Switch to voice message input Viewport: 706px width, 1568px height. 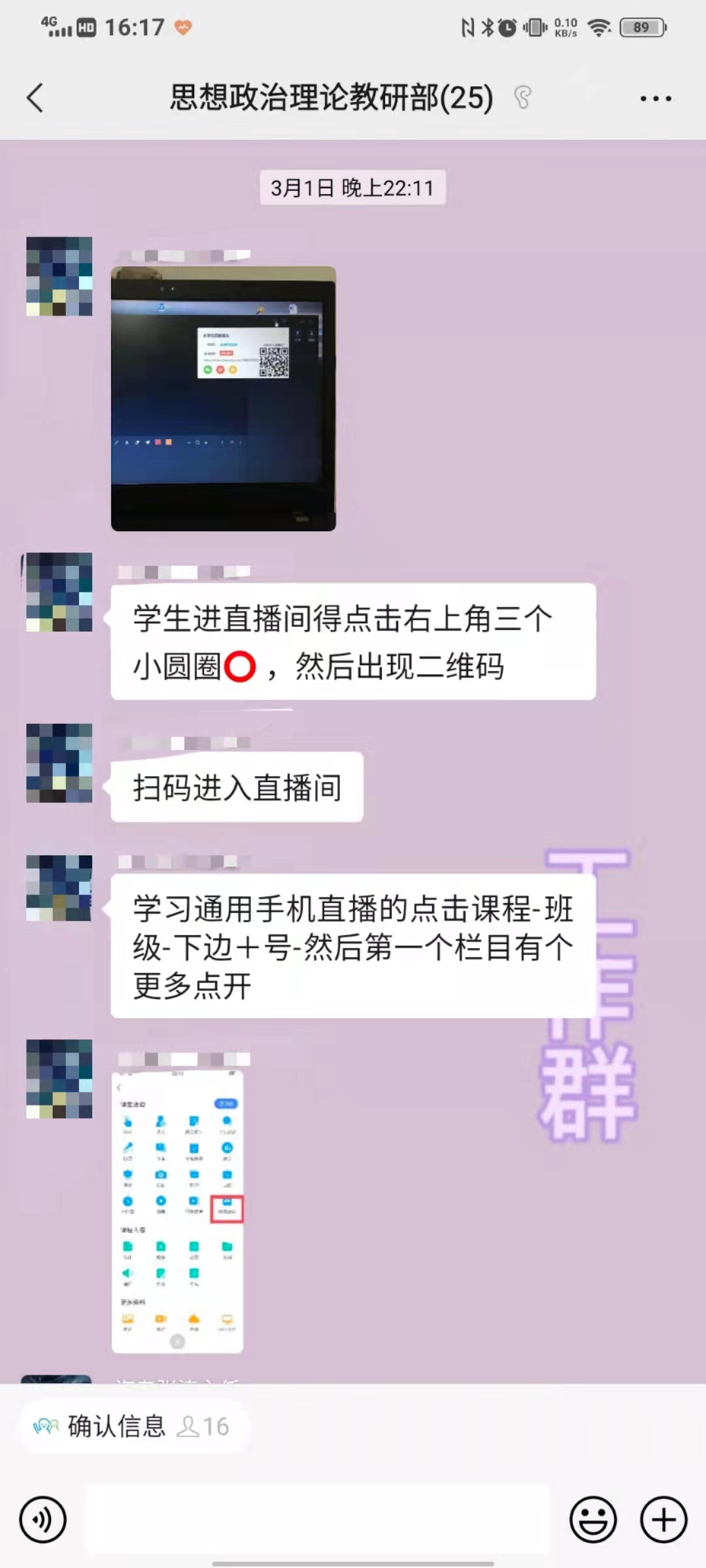pyautogui.click(x=43, y=1520)
